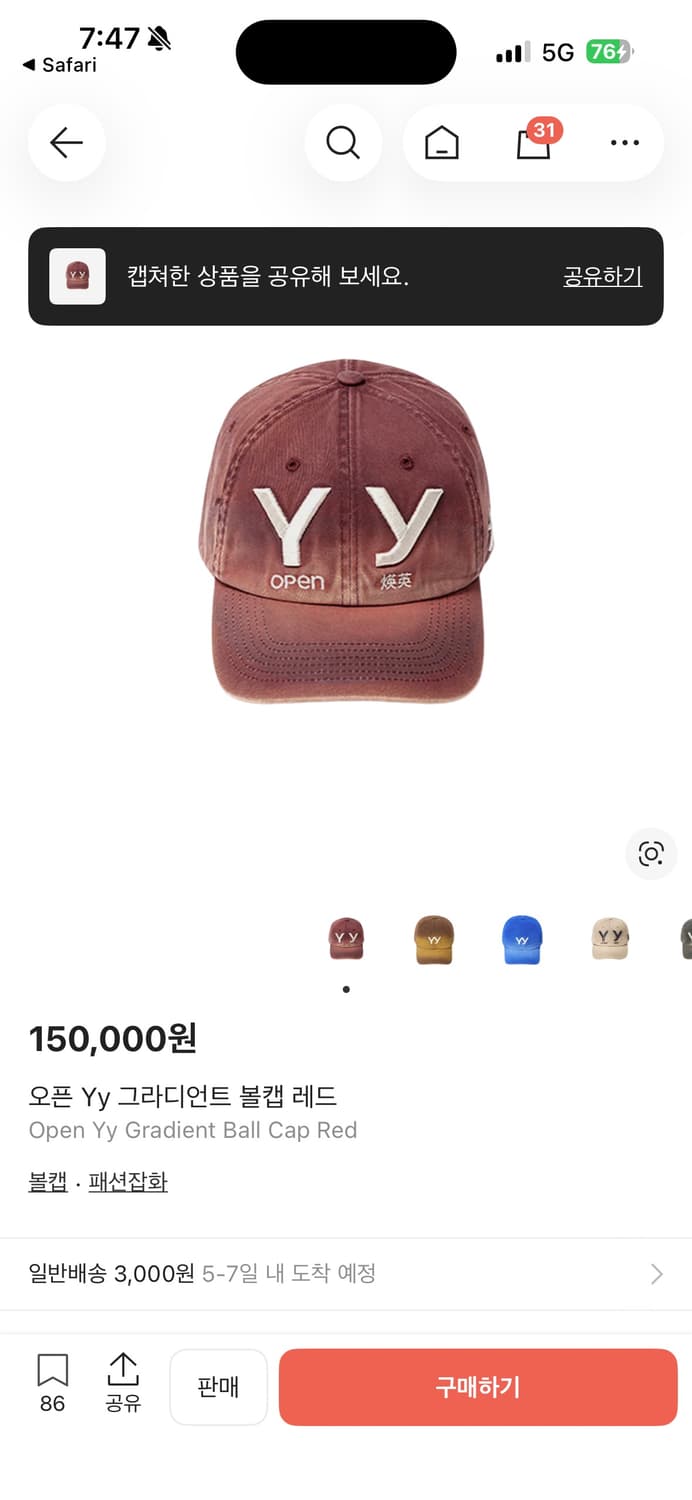Select the beige cap thumbnail
This screenshot has width=692, height=1500.
point(610,939)
